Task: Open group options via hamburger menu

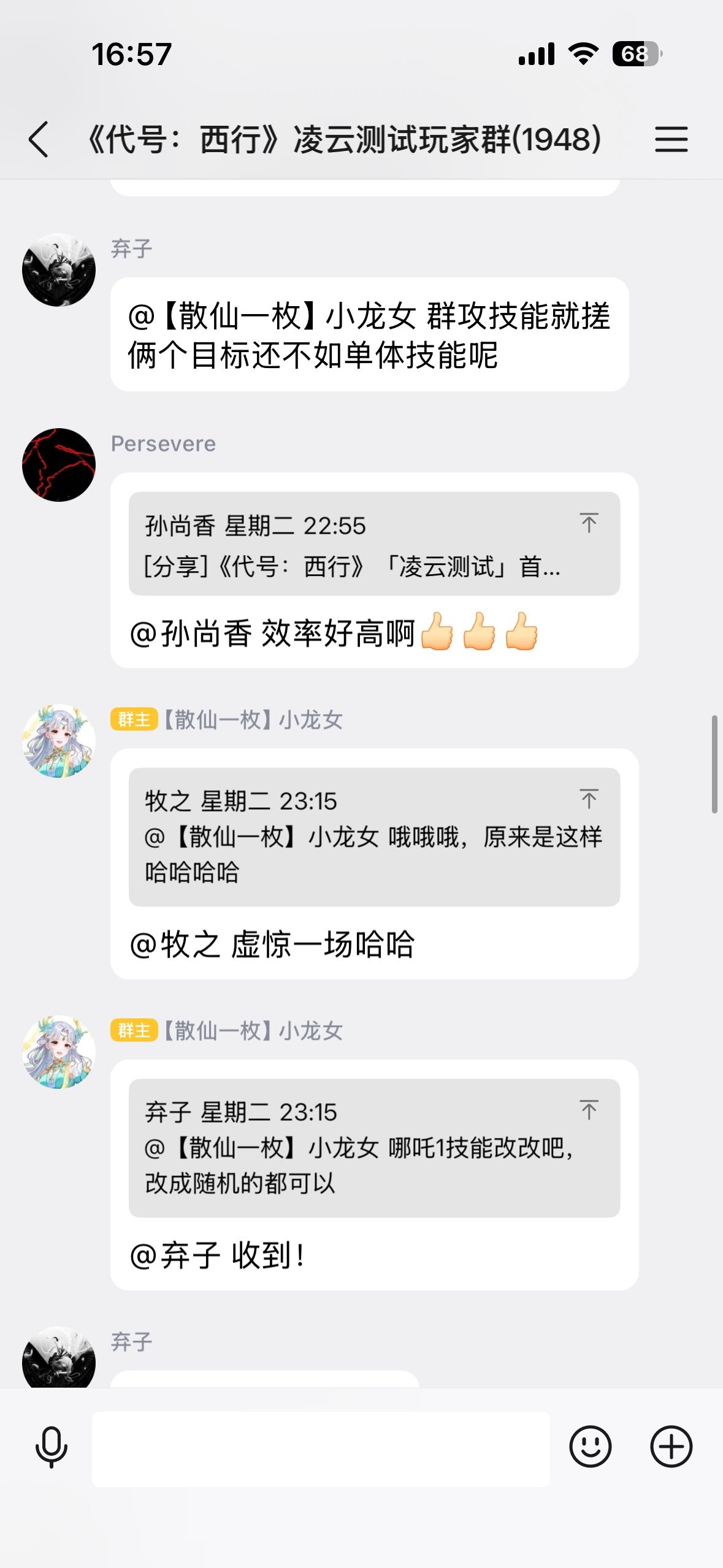Action: coord(673,140)
